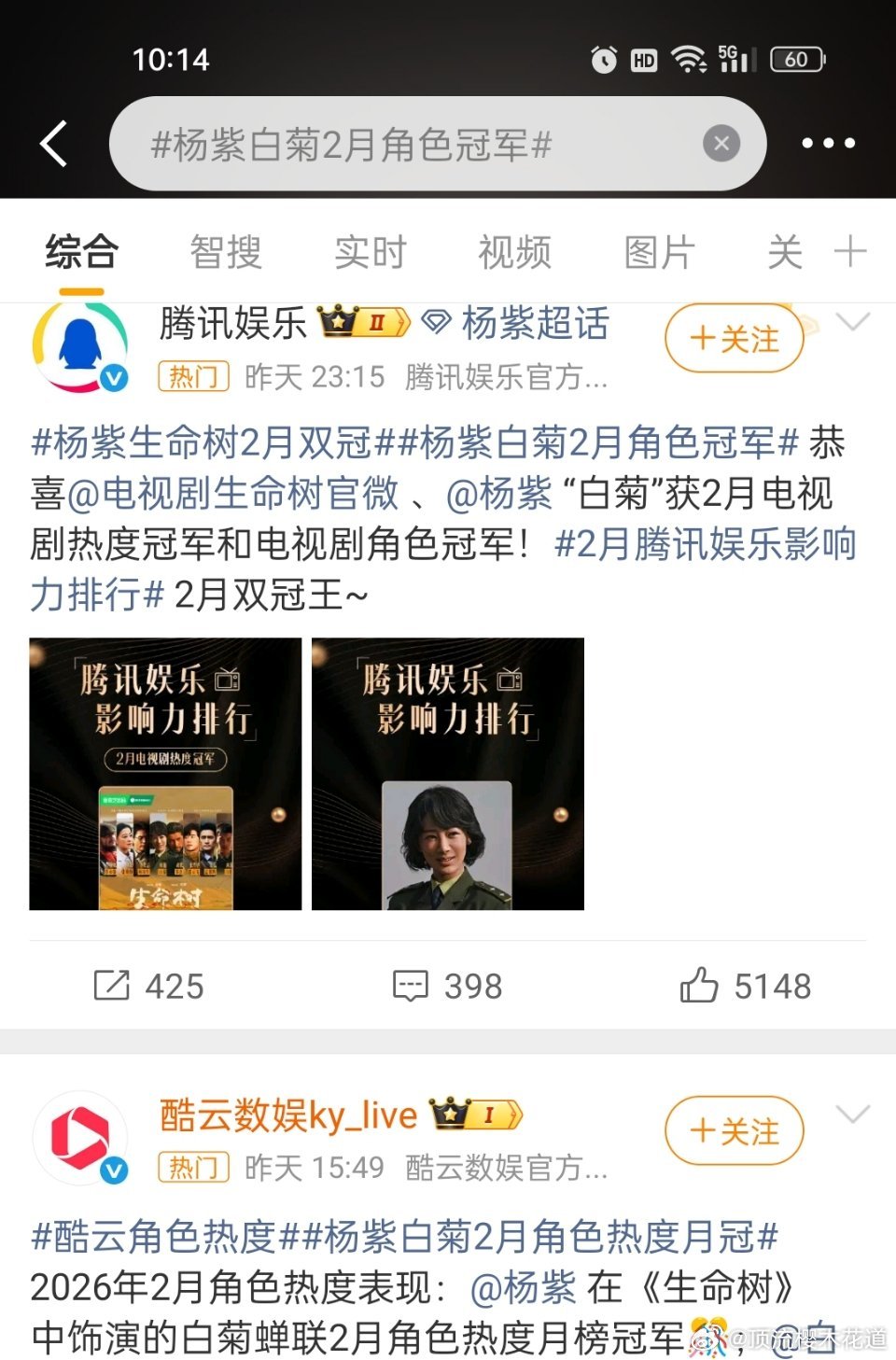This screenshot has width=896, height=1360.
Task: Tap the 杨紫超话 supertopic tag
Action: [532, 324]
